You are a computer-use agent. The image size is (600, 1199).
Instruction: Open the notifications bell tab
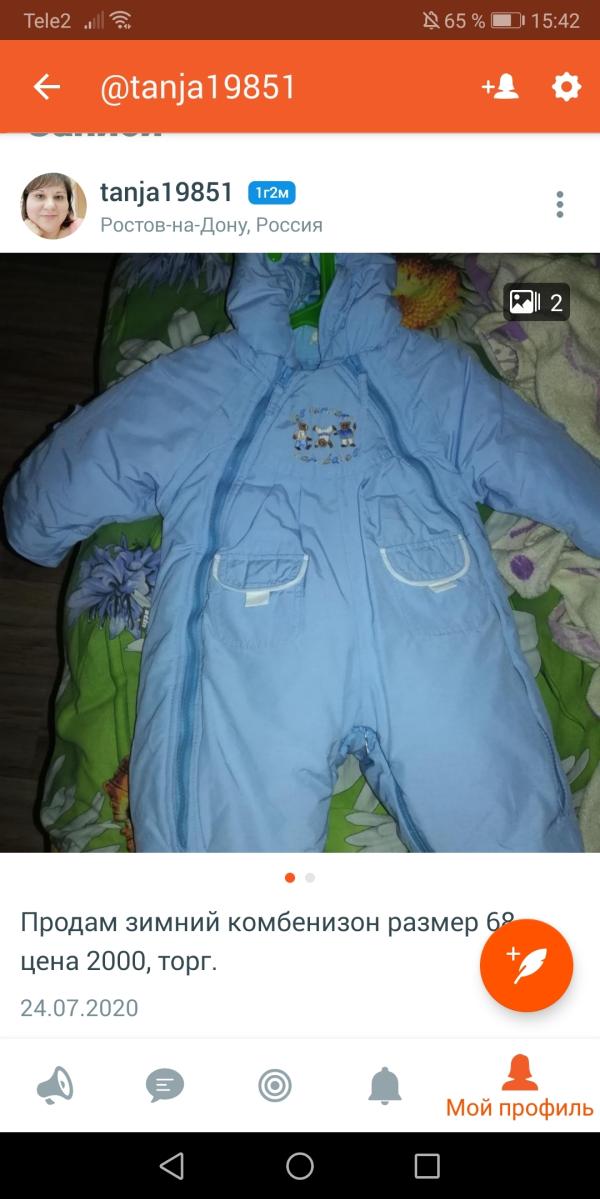tap(385, 1085)
